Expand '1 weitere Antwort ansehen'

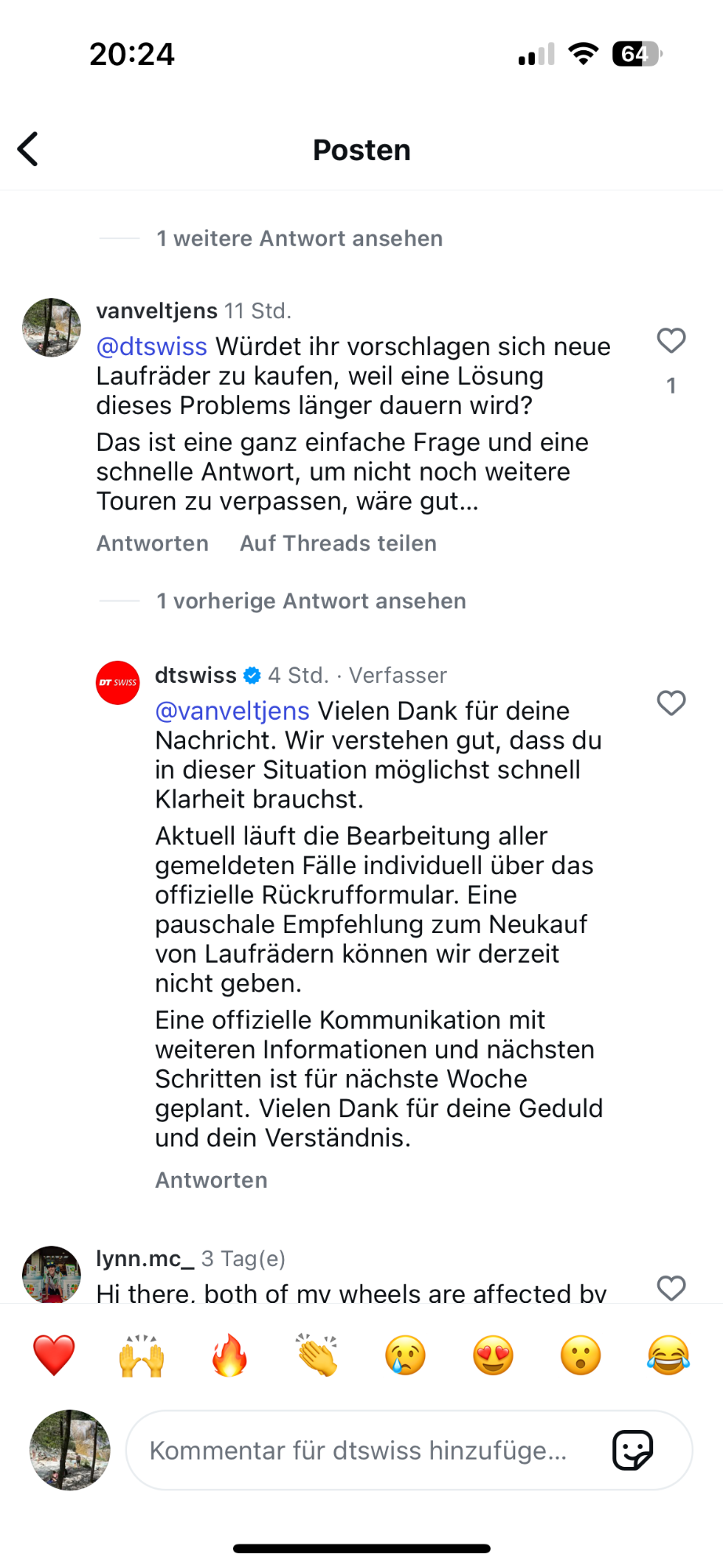(299, 238)
